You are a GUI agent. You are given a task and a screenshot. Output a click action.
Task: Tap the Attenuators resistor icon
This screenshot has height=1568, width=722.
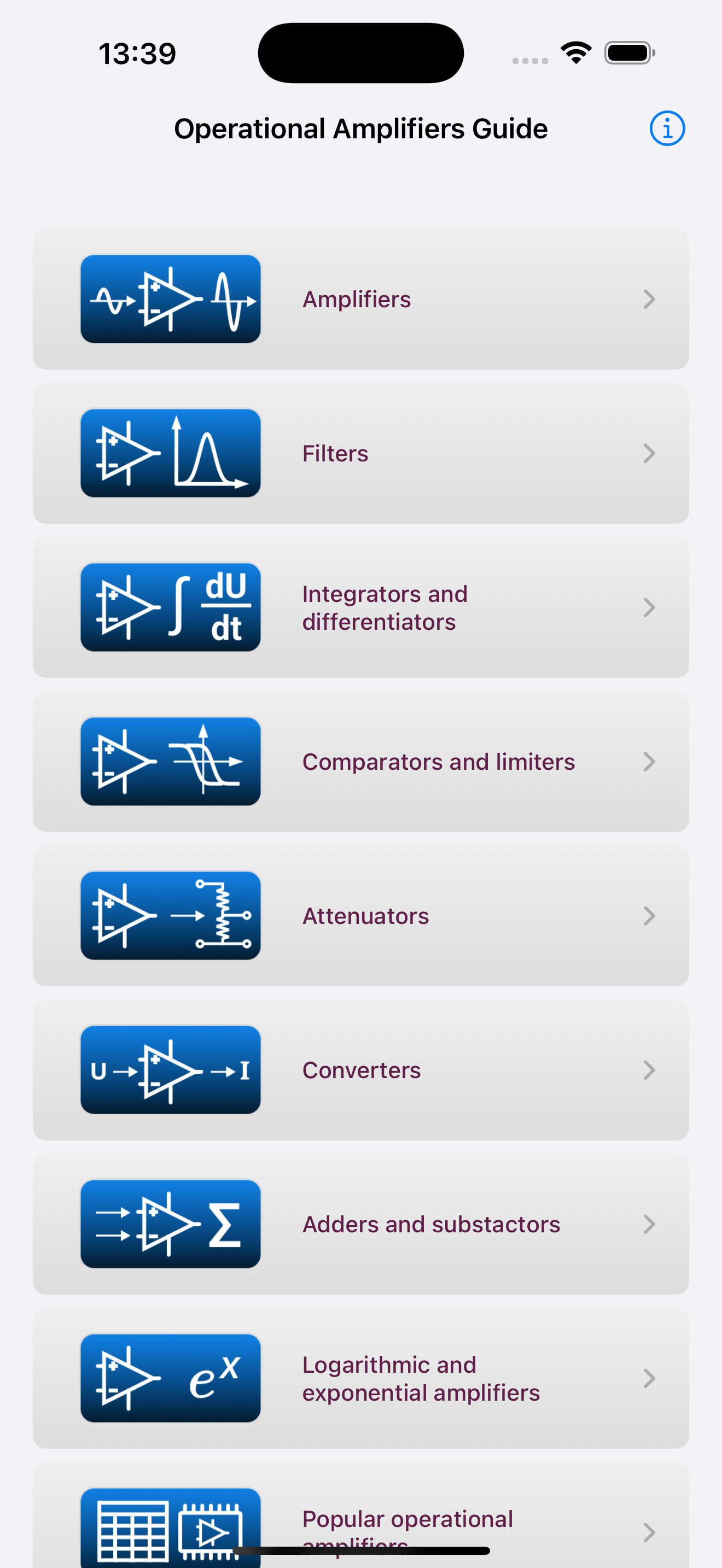(171, 915)
